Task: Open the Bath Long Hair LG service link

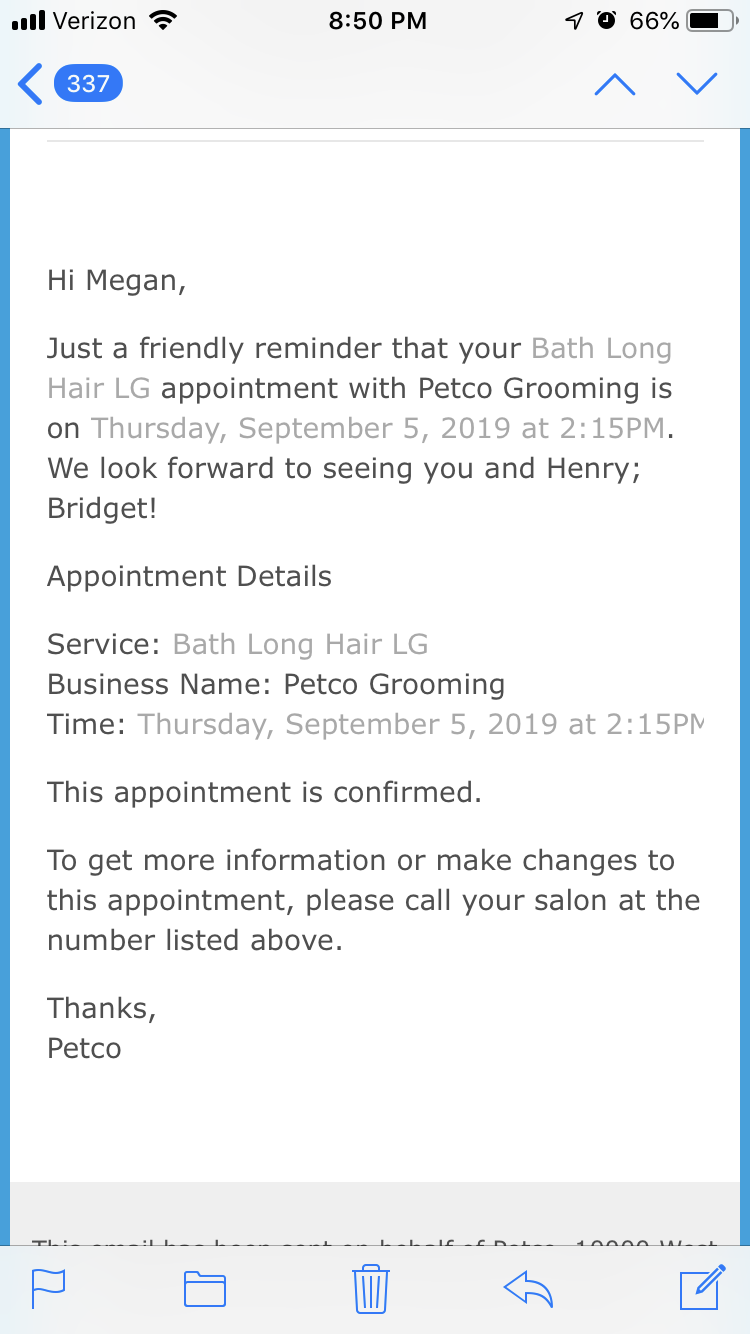Action: [300, 644]
